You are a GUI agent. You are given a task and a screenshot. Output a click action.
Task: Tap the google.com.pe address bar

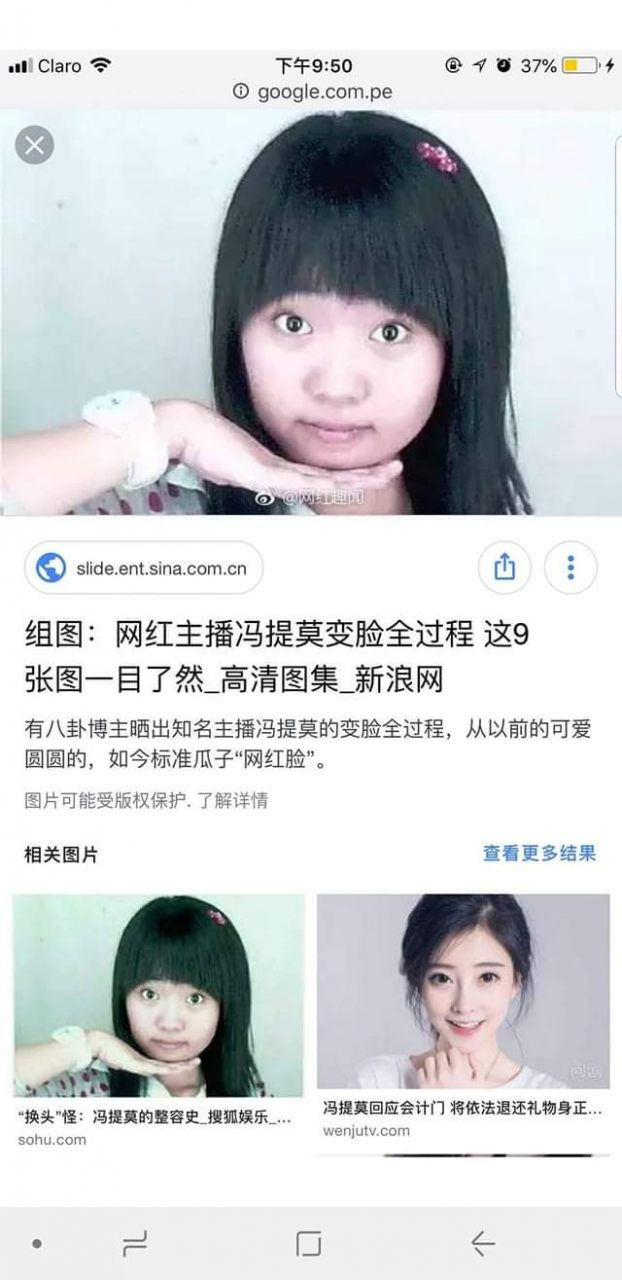pyautogui.click(x=312, y=92)
